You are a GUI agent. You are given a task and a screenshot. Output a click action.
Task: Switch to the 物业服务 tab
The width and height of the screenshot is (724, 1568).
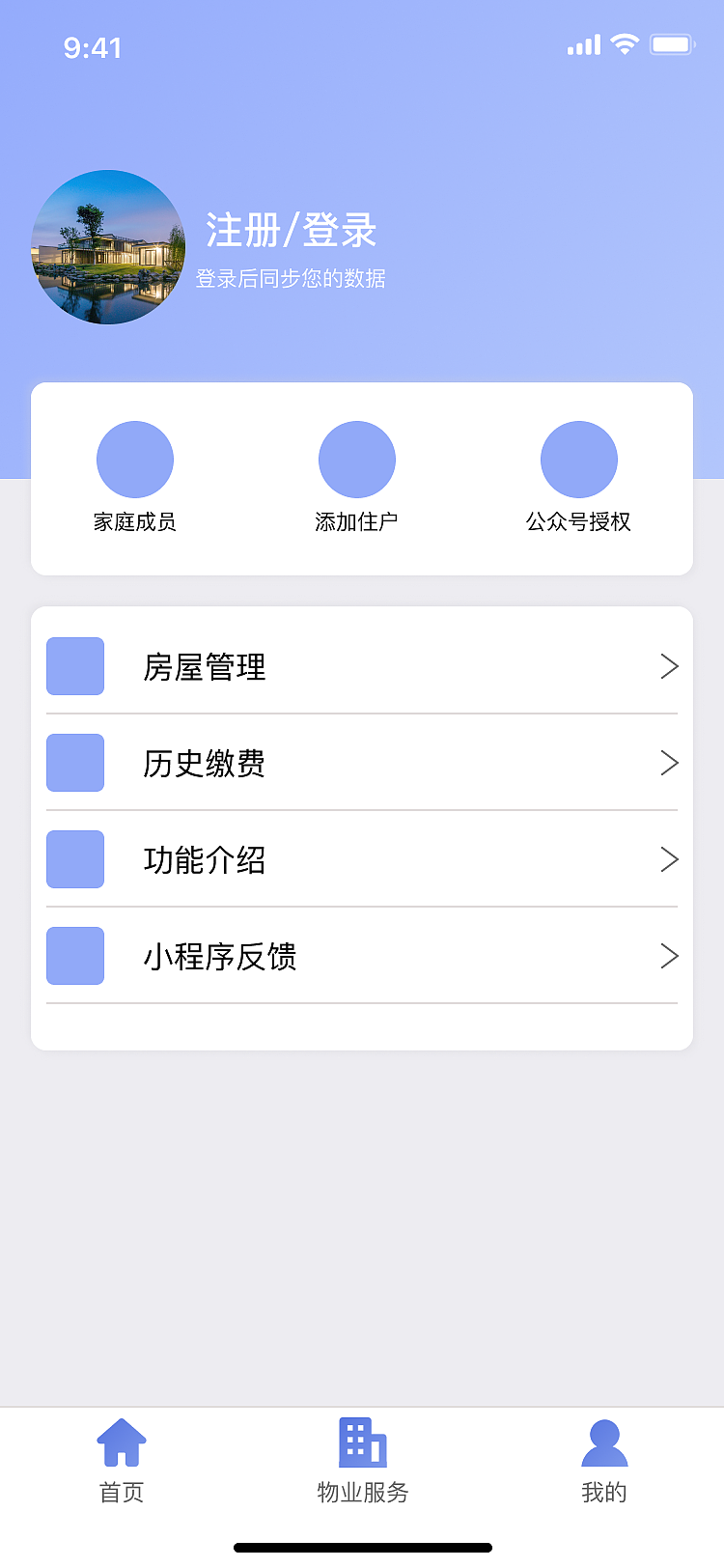click(x=362, y=1458)
